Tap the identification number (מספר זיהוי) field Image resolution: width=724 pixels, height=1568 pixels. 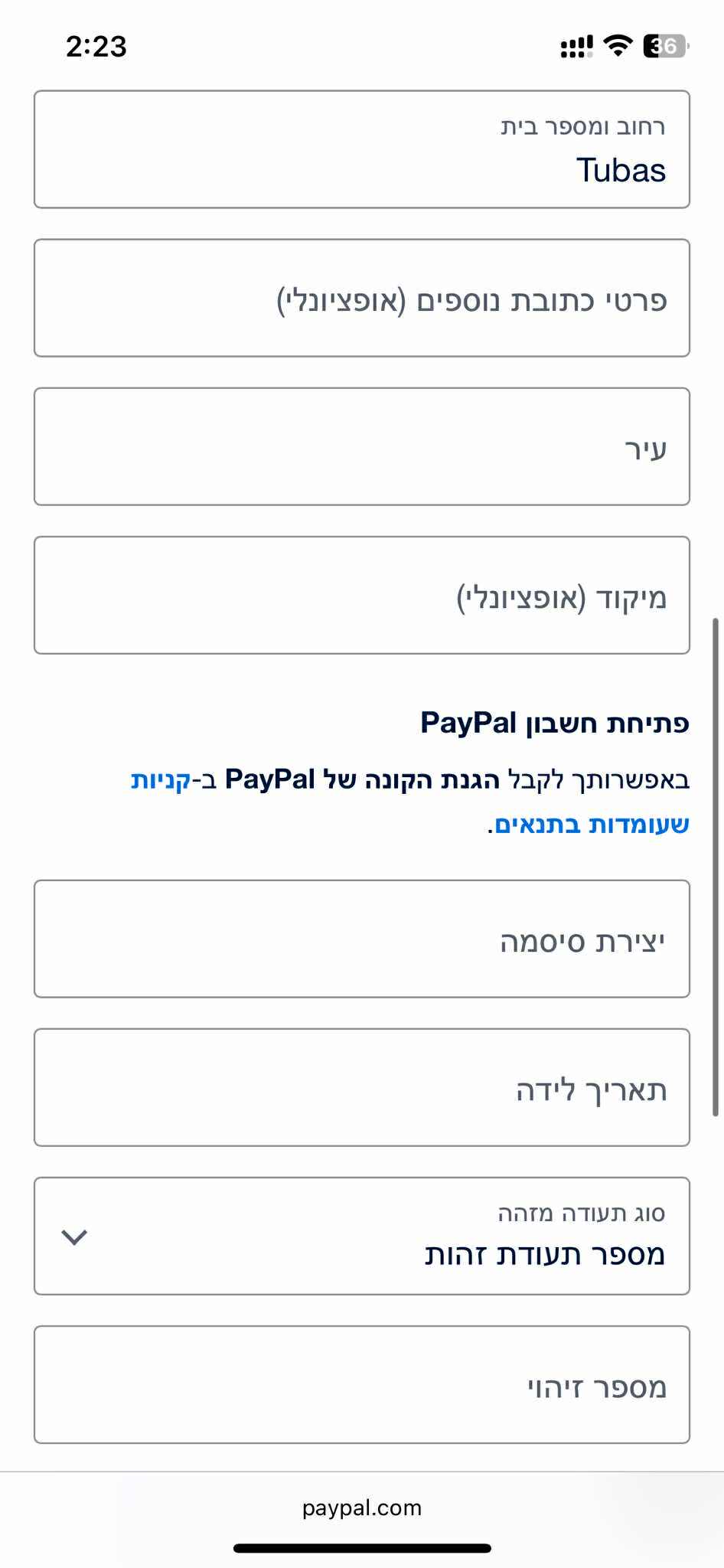click(361, 1384)
